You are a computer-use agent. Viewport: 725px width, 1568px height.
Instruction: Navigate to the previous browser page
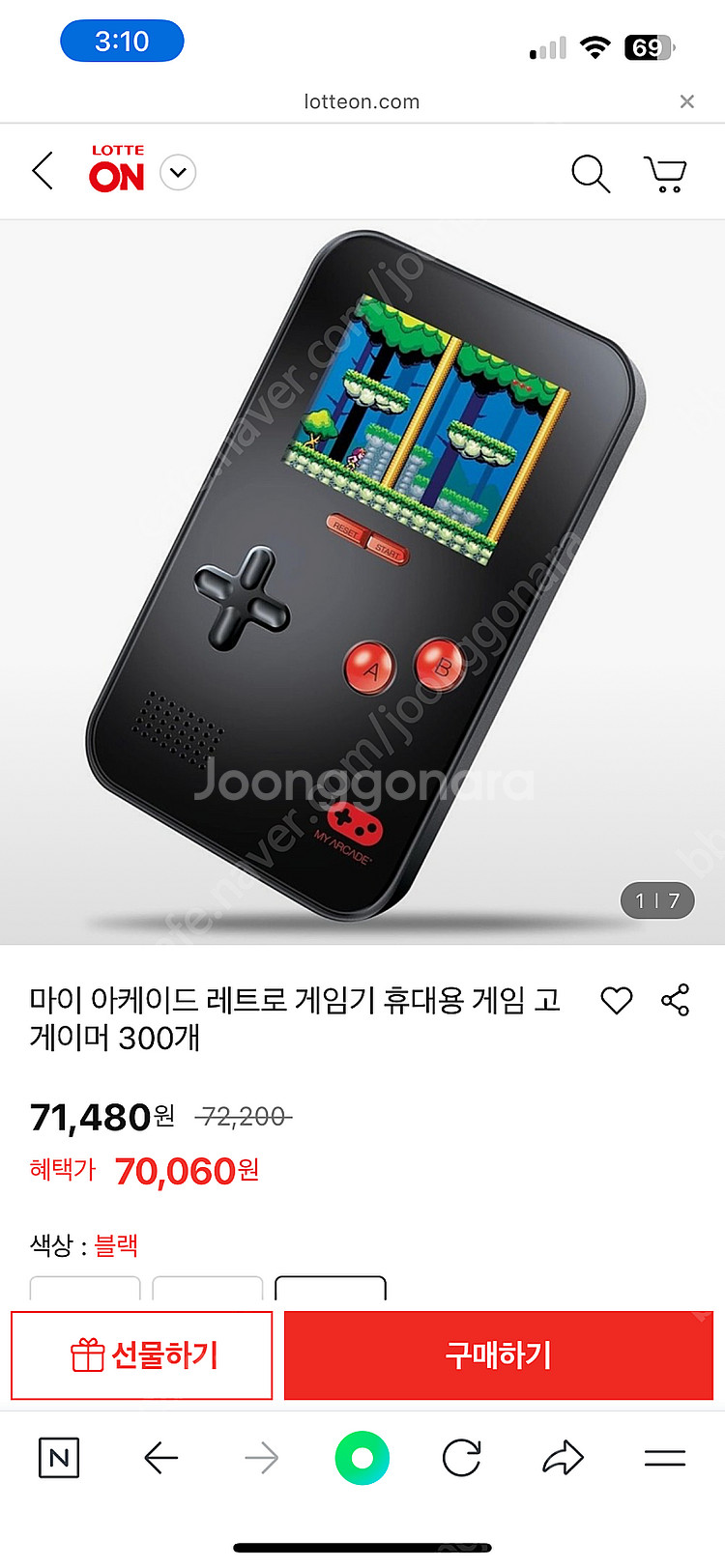(161, 1458)
